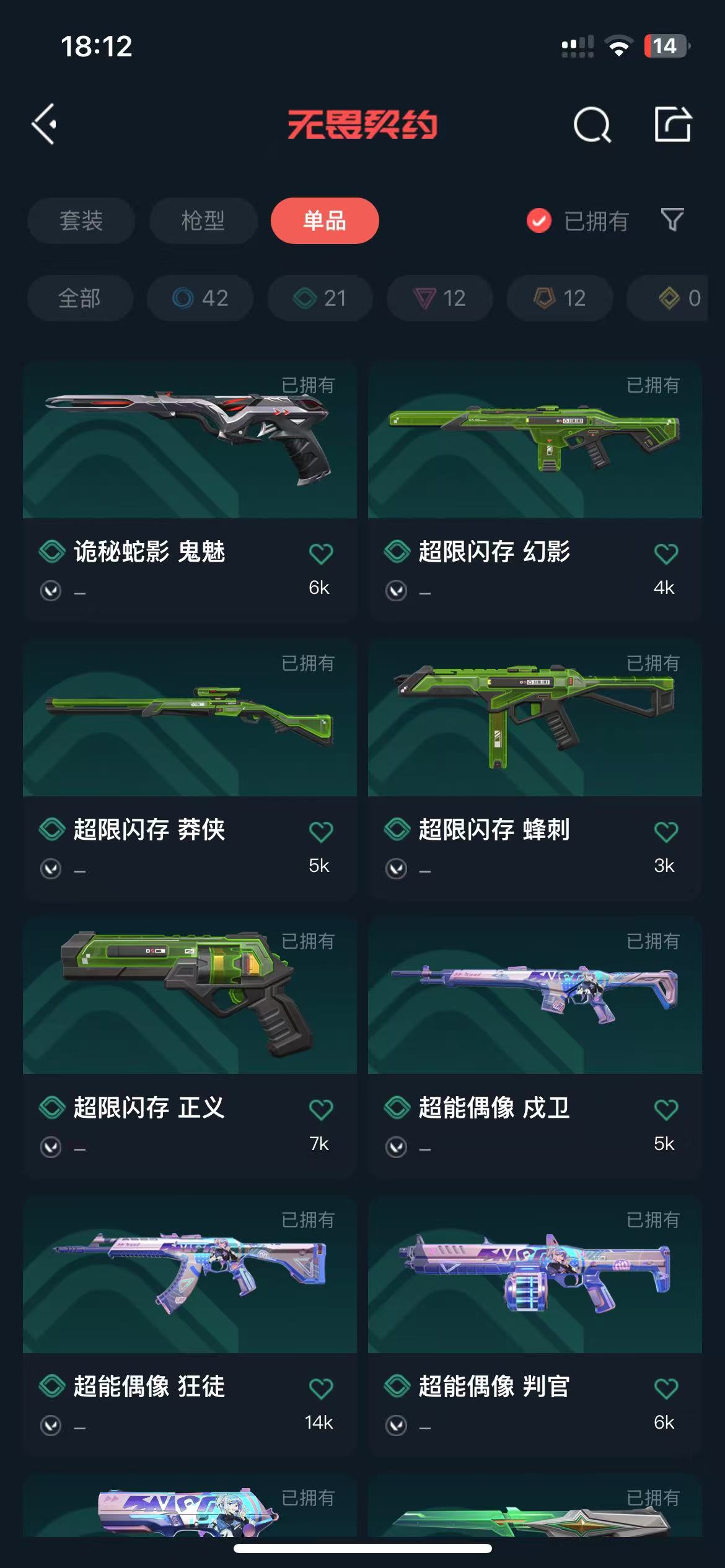Go back using the arrow icon
725x1568 pixels.
(x=45, y=124)
